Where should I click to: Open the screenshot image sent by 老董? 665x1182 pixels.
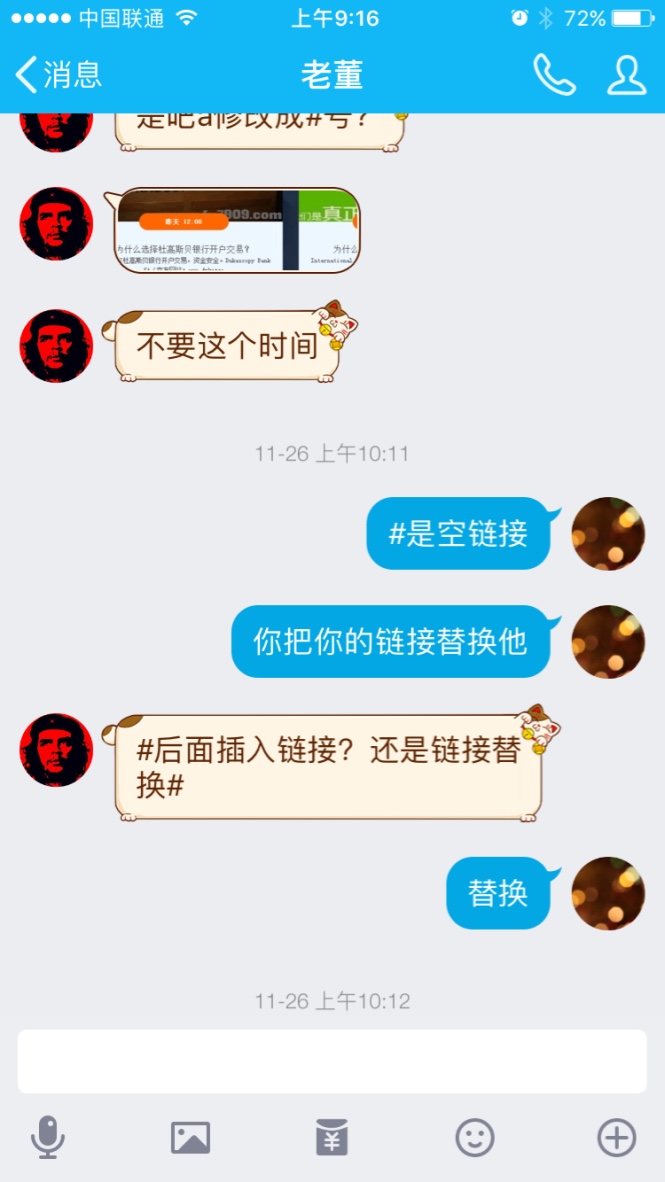[238, 230]
